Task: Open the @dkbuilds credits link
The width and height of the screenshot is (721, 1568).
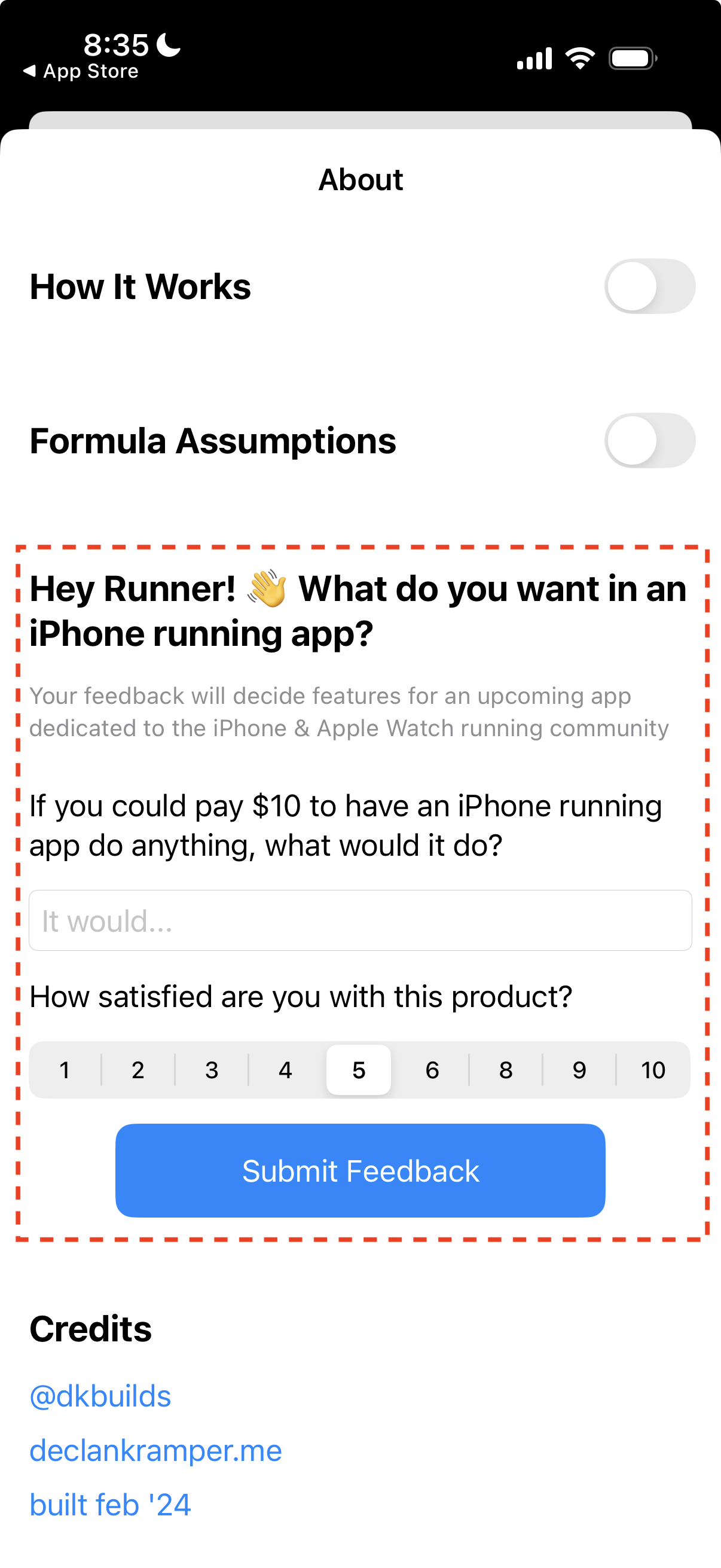Action: pyautogui.click(x=100, y=1396)
